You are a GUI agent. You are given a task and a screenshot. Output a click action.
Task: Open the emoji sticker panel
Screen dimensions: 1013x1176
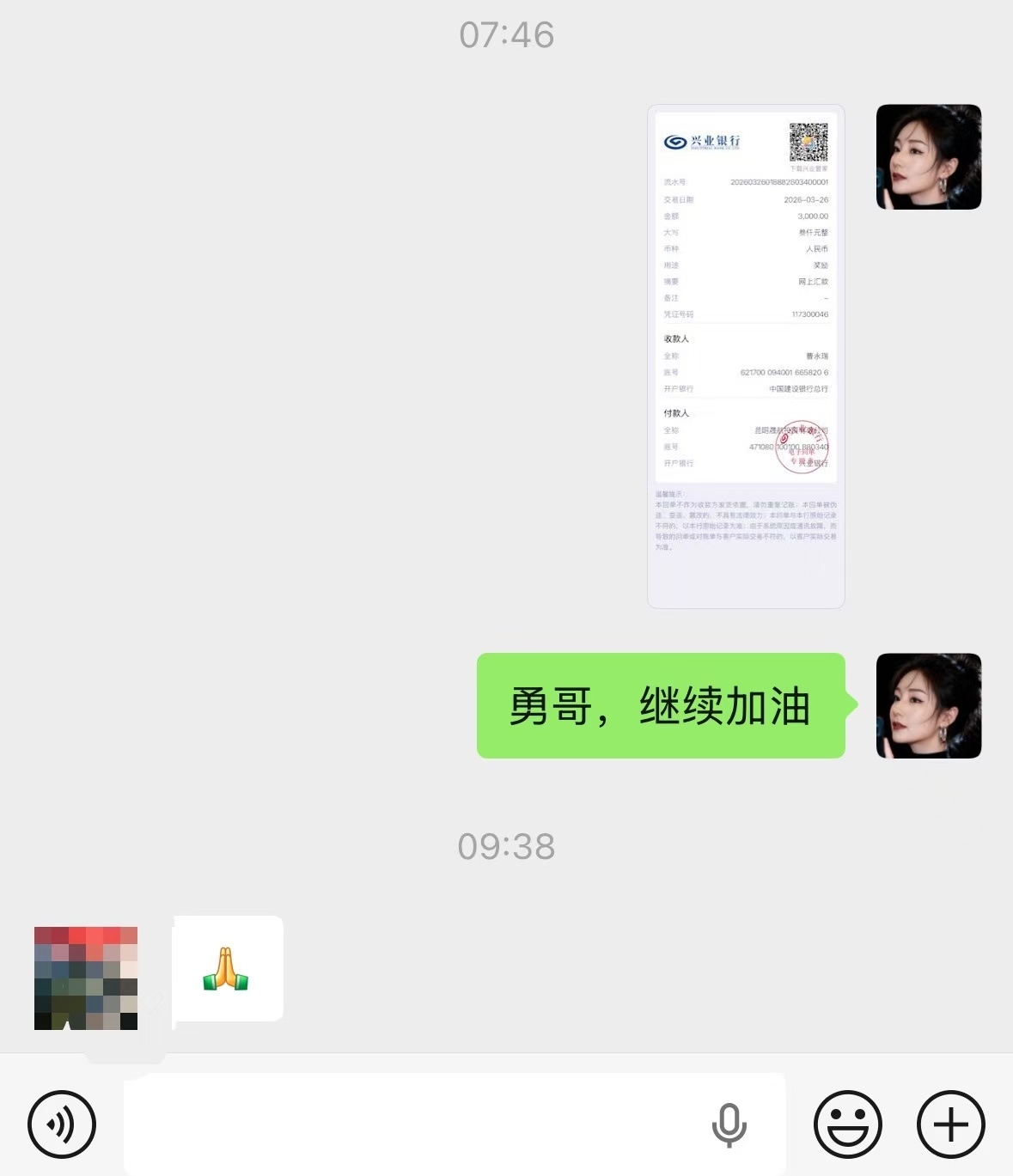pos(847,1124)
